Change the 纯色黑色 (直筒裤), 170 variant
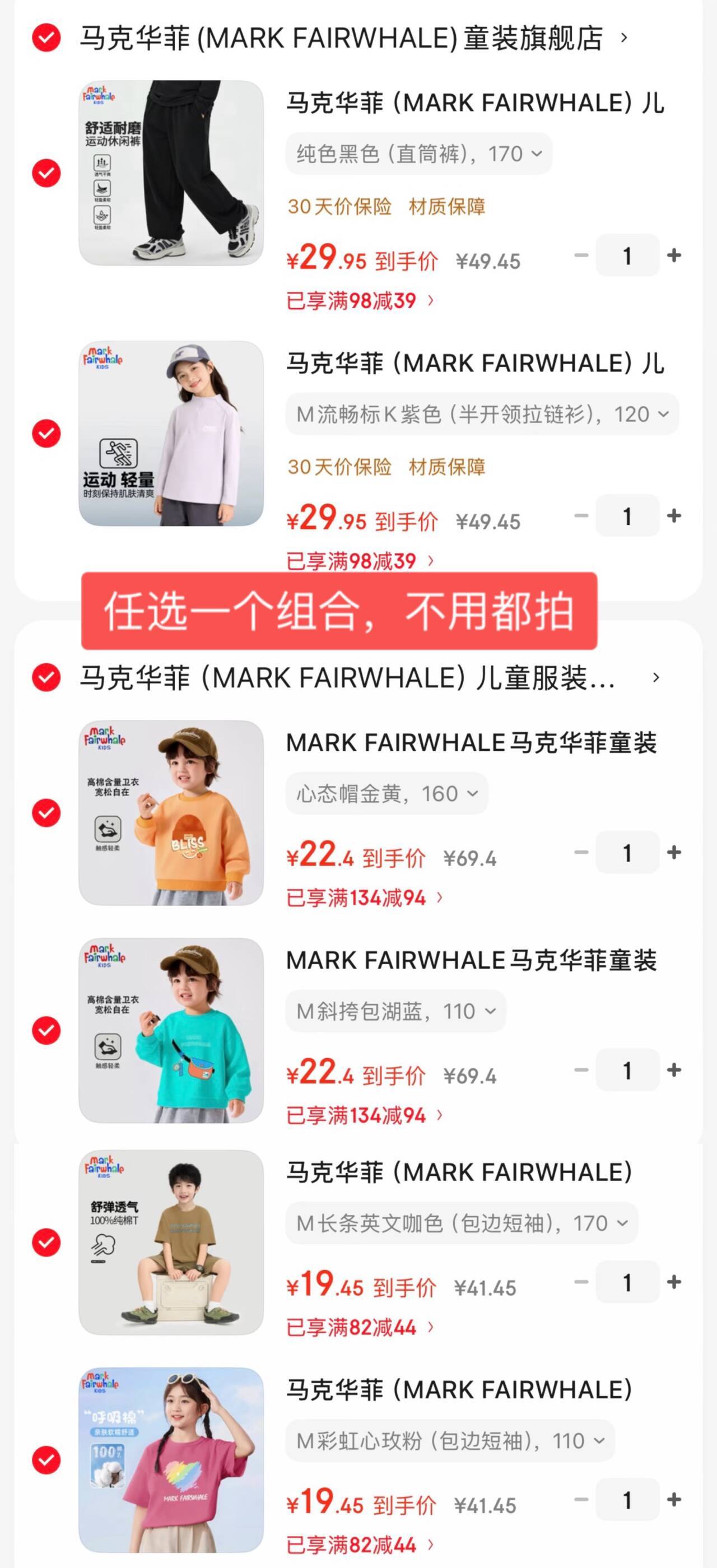This screenshot has height=1568, width=717. (x=419, y=154)
